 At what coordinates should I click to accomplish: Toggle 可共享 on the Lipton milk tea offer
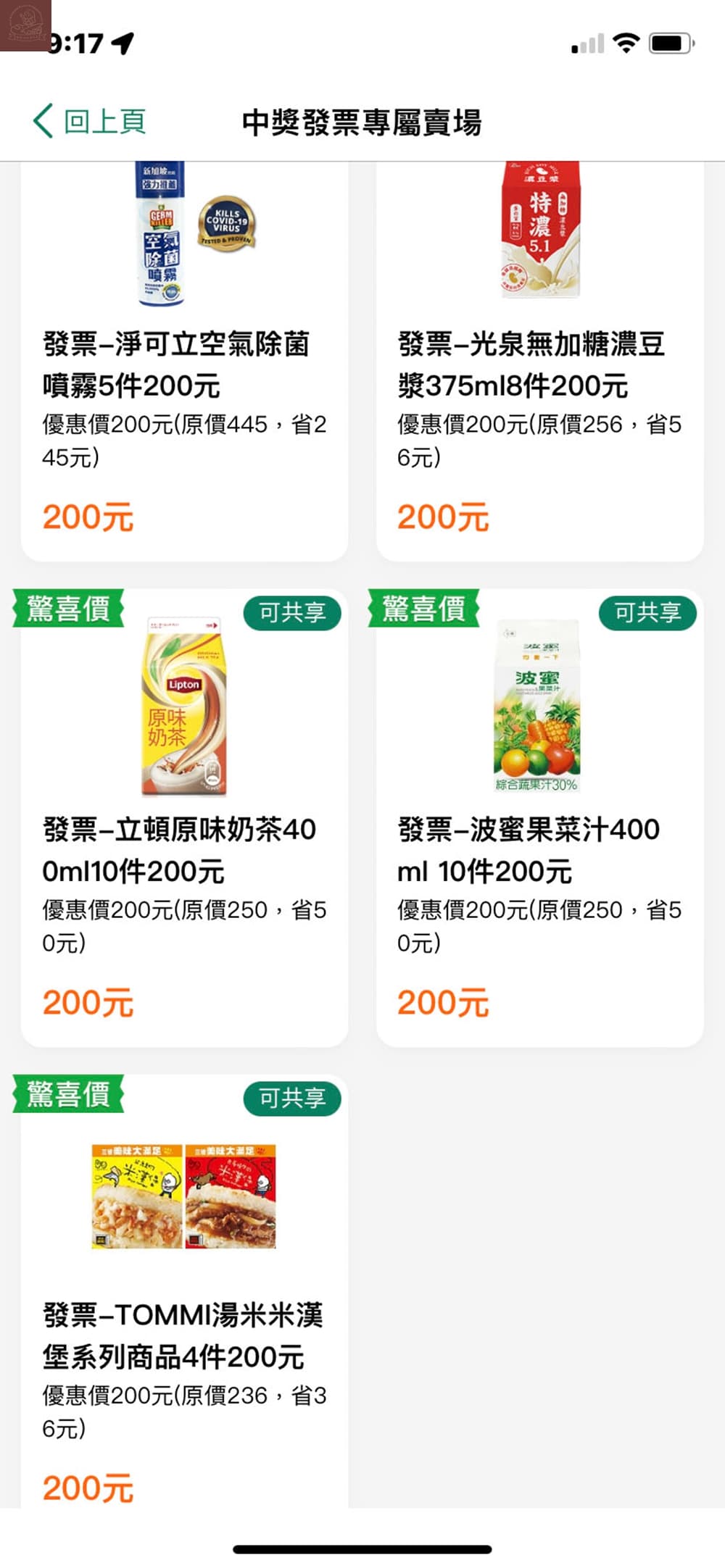click(x=294, y=613)
